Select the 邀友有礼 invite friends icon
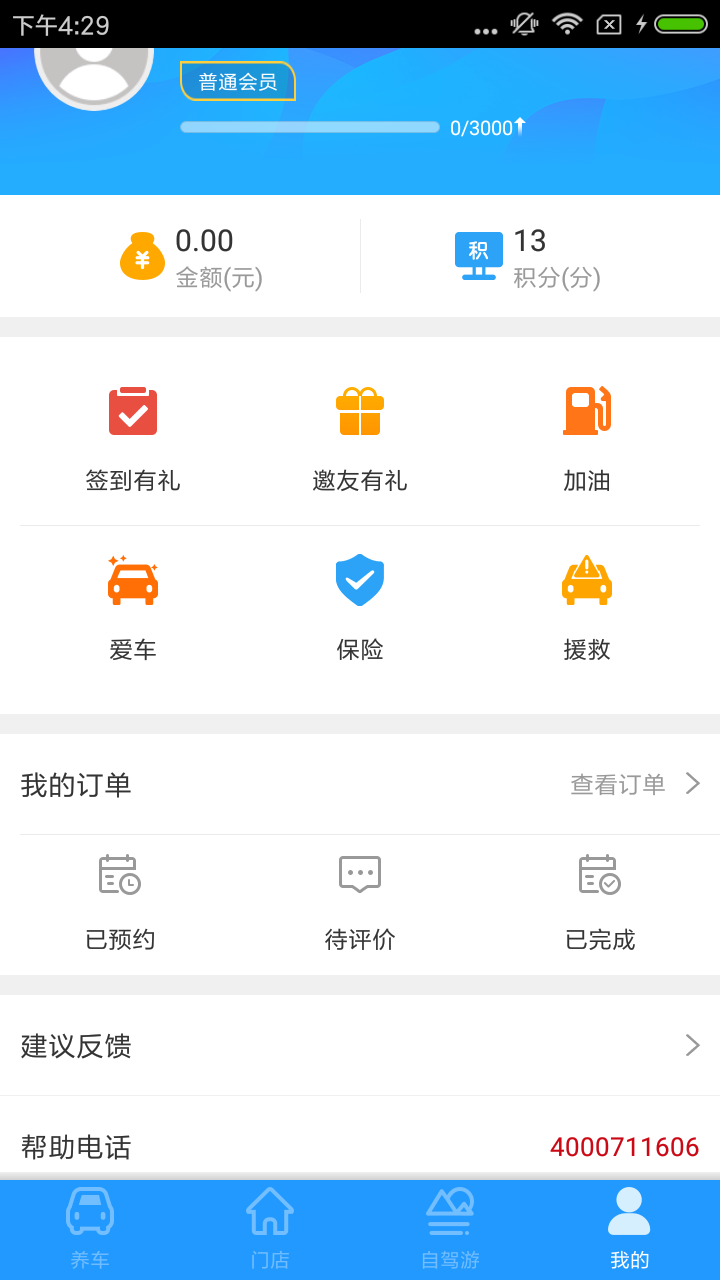720x1280 pixels. coord(360,411)
